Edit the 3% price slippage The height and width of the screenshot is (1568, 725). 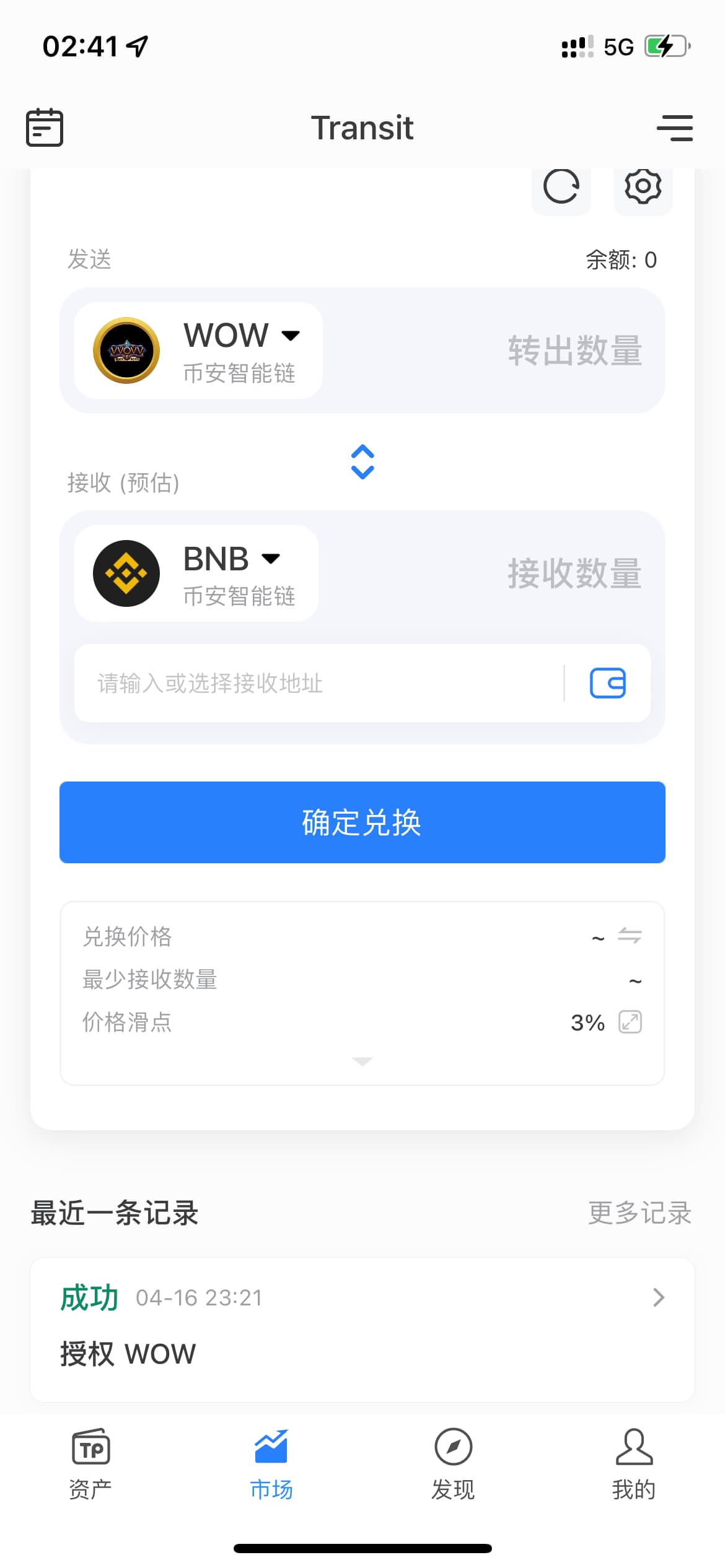pos(630,1022)
